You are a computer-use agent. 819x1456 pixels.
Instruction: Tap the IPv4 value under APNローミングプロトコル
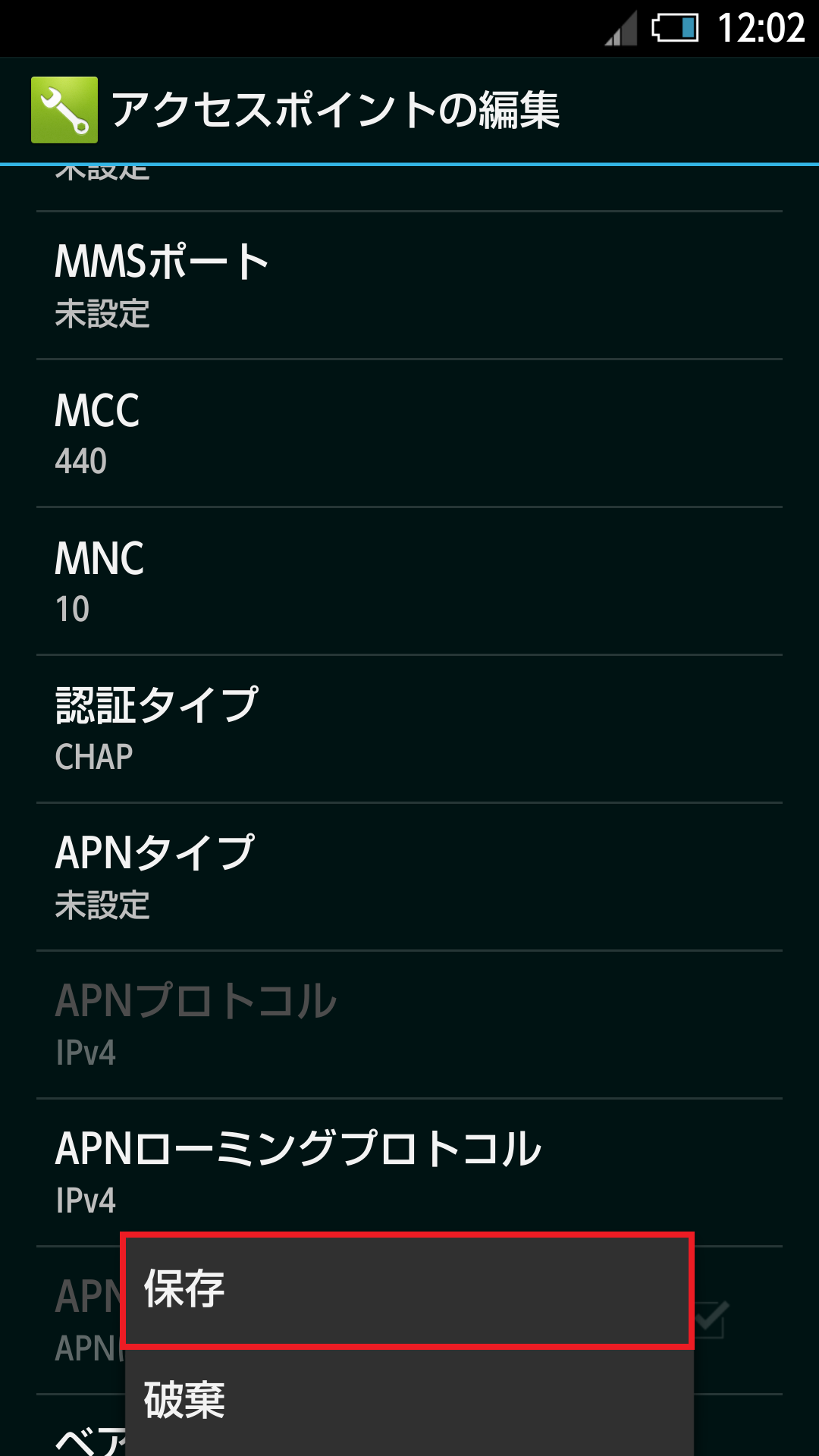coord(86,1200)
